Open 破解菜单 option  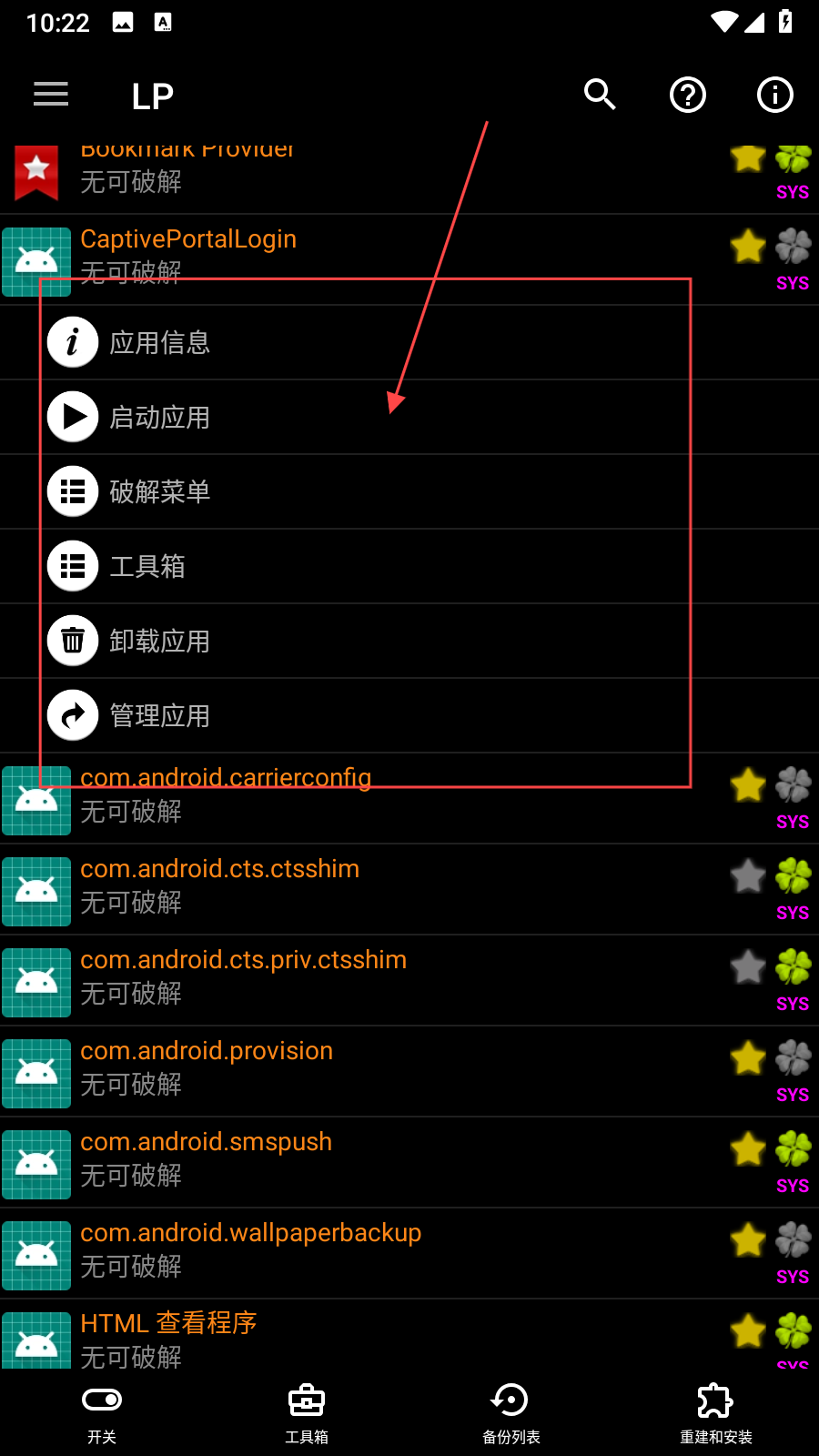pos(160,492)
